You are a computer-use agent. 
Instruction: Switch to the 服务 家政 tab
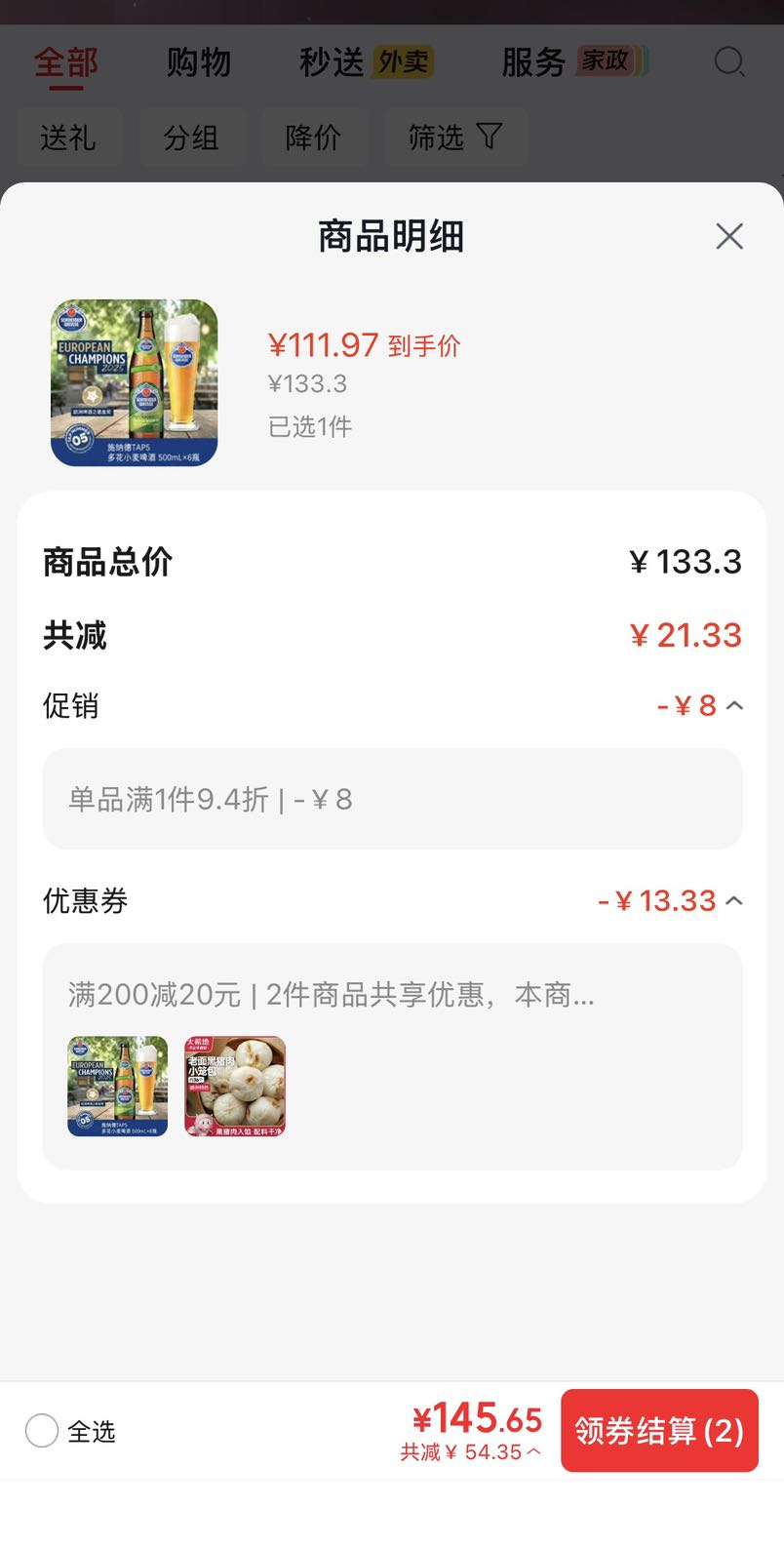[x=574, y=62]
